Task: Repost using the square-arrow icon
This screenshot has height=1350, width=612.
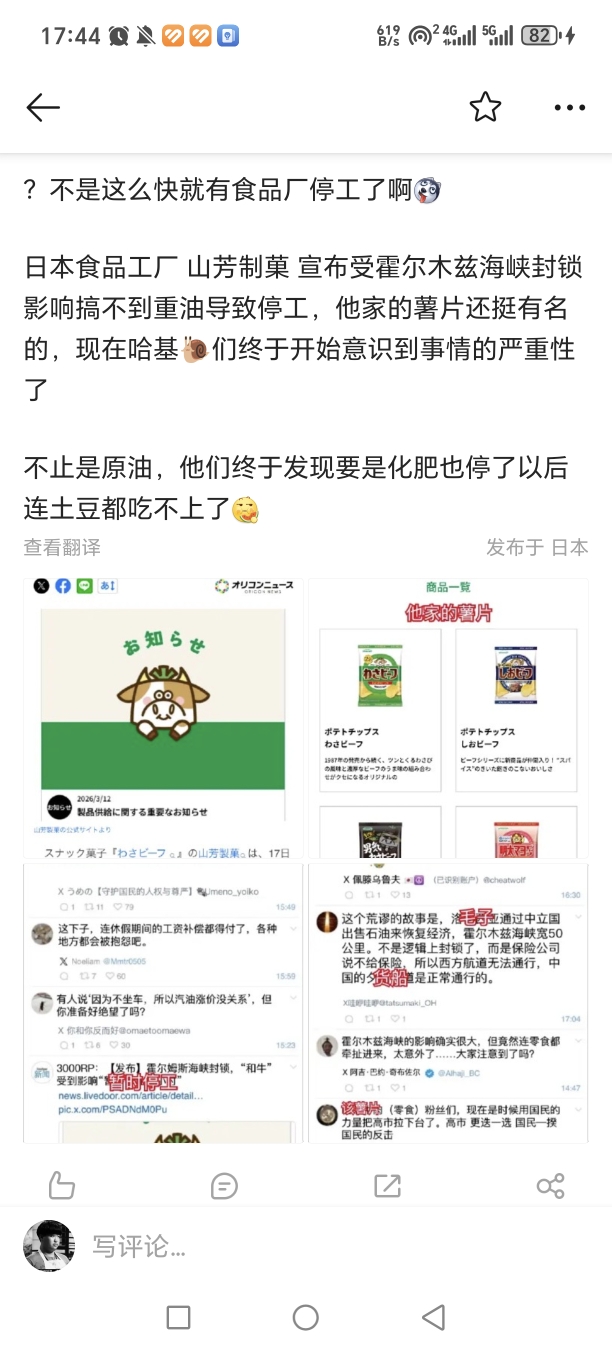Action: tap(386, 1186)
